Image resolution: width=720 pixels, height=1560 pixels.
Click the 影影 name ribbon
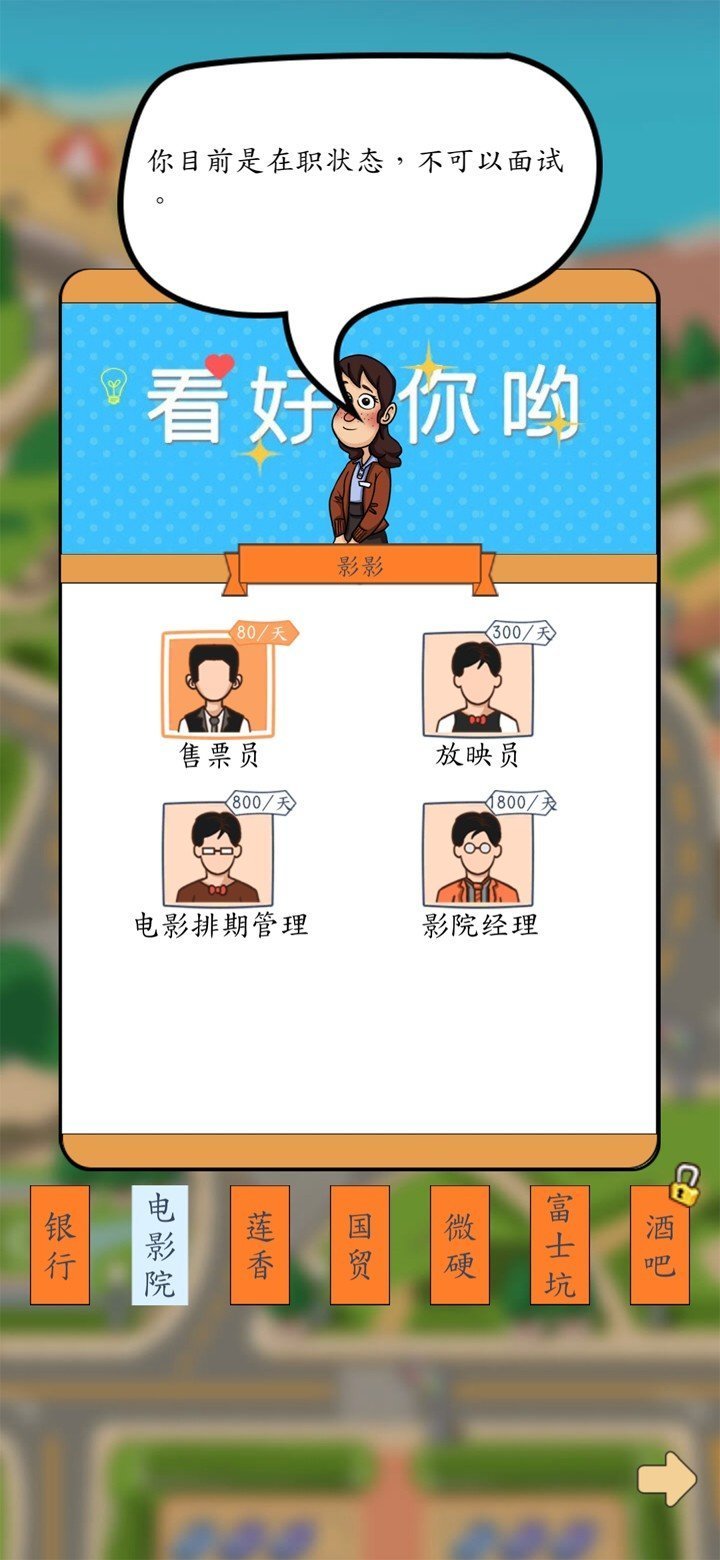coord(360,565)
